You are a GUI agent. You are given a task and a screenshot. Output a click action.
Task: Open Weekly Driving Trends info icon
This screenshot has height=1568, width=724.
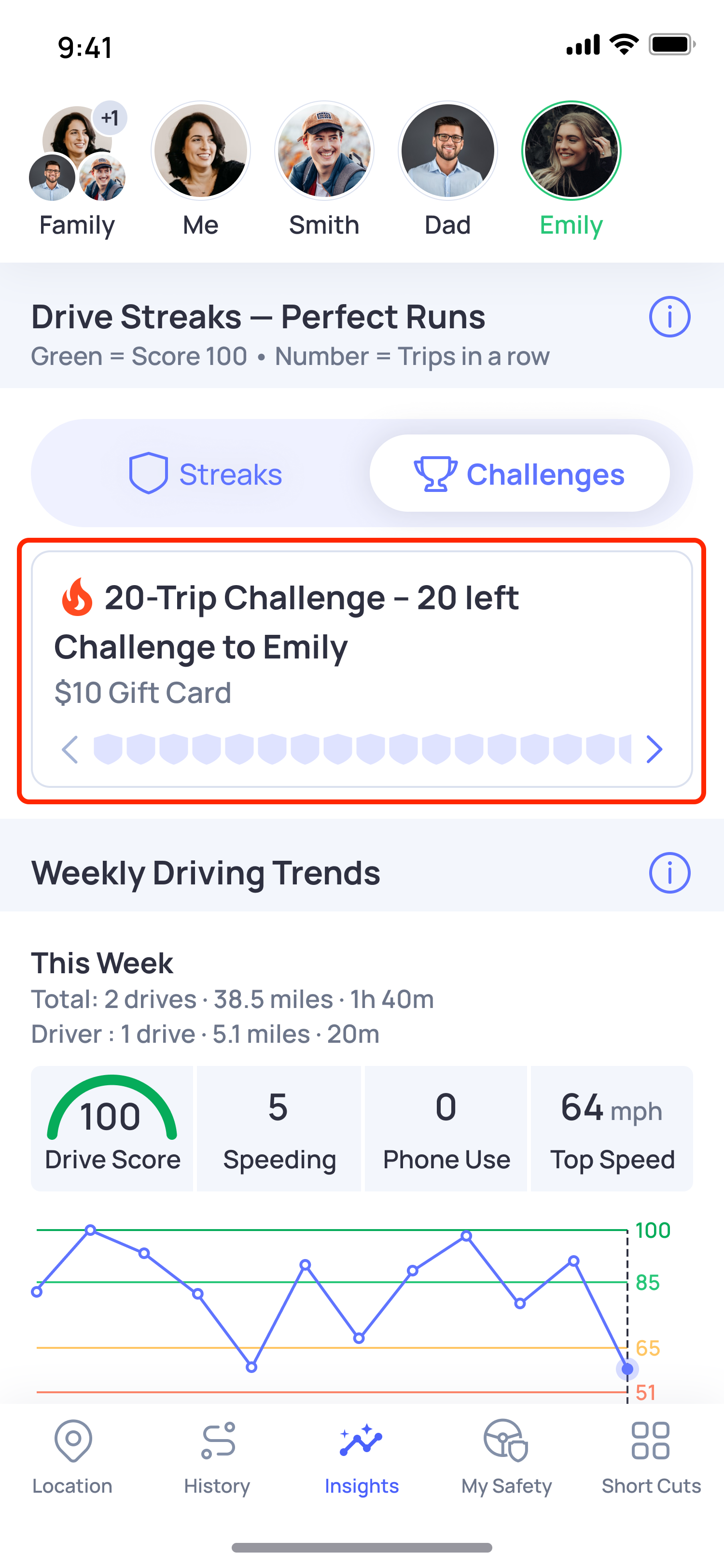tap(669, 873)
